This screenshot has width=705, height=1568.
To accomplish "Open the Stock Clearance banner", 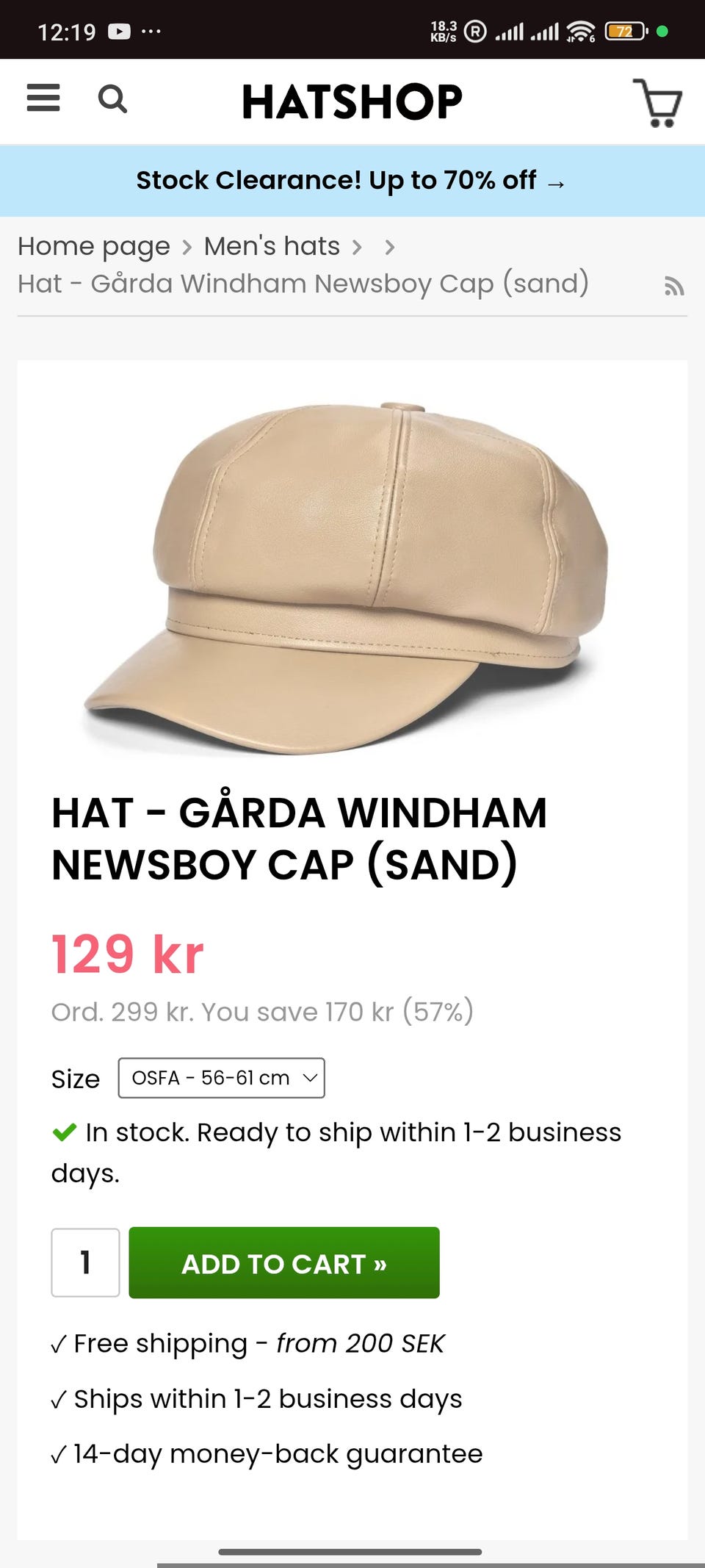I will pos(352,181).
